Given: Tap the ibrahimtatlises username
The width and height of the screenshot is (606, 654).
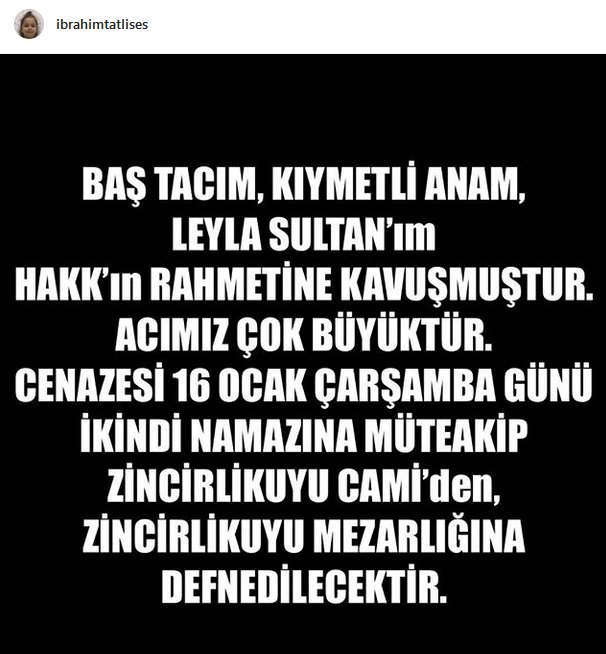Looking at the screenshot, I should 102,25.
